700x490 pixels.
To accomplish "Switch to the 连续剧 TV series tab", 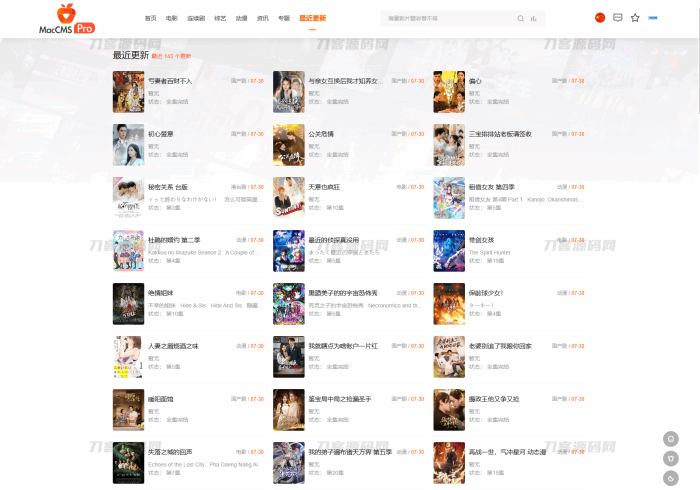I will tap(196, 18).
